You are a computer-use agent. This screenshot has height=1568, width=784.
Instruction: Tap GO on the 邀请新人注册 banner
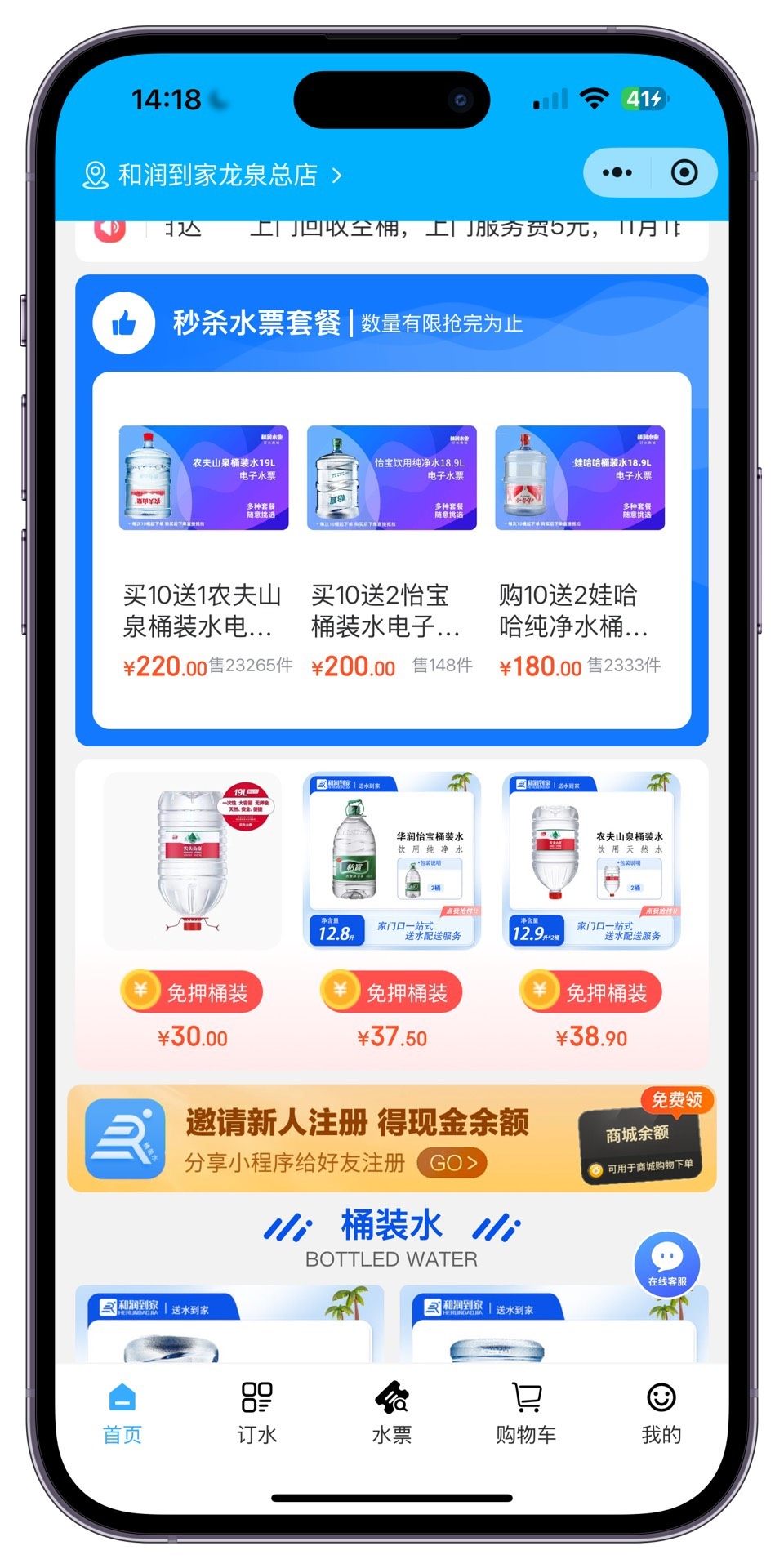pos(452,1163)
